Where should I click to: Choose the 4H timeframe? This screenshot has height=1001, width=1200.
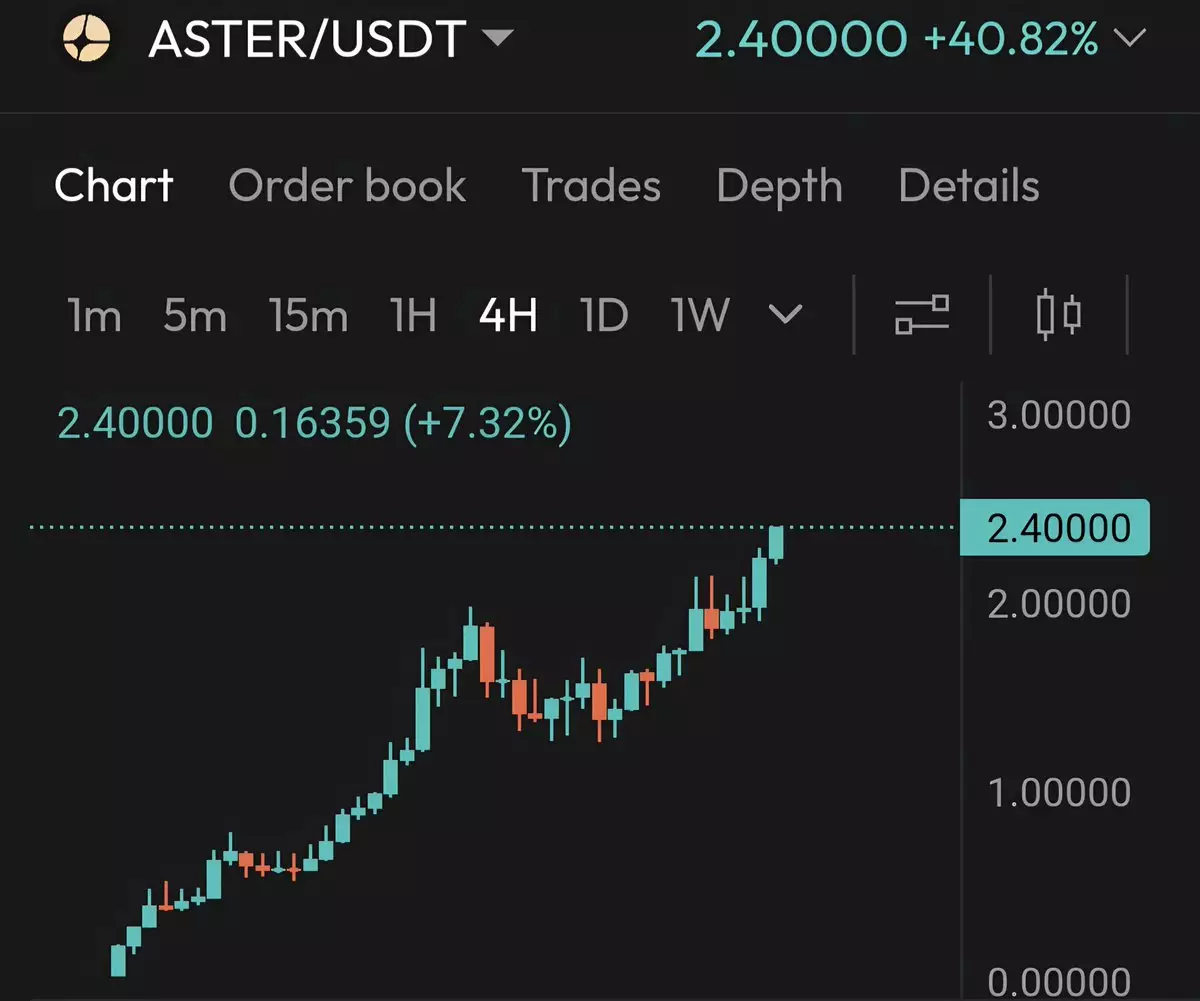pyautogui.click(x=508, y=316)
